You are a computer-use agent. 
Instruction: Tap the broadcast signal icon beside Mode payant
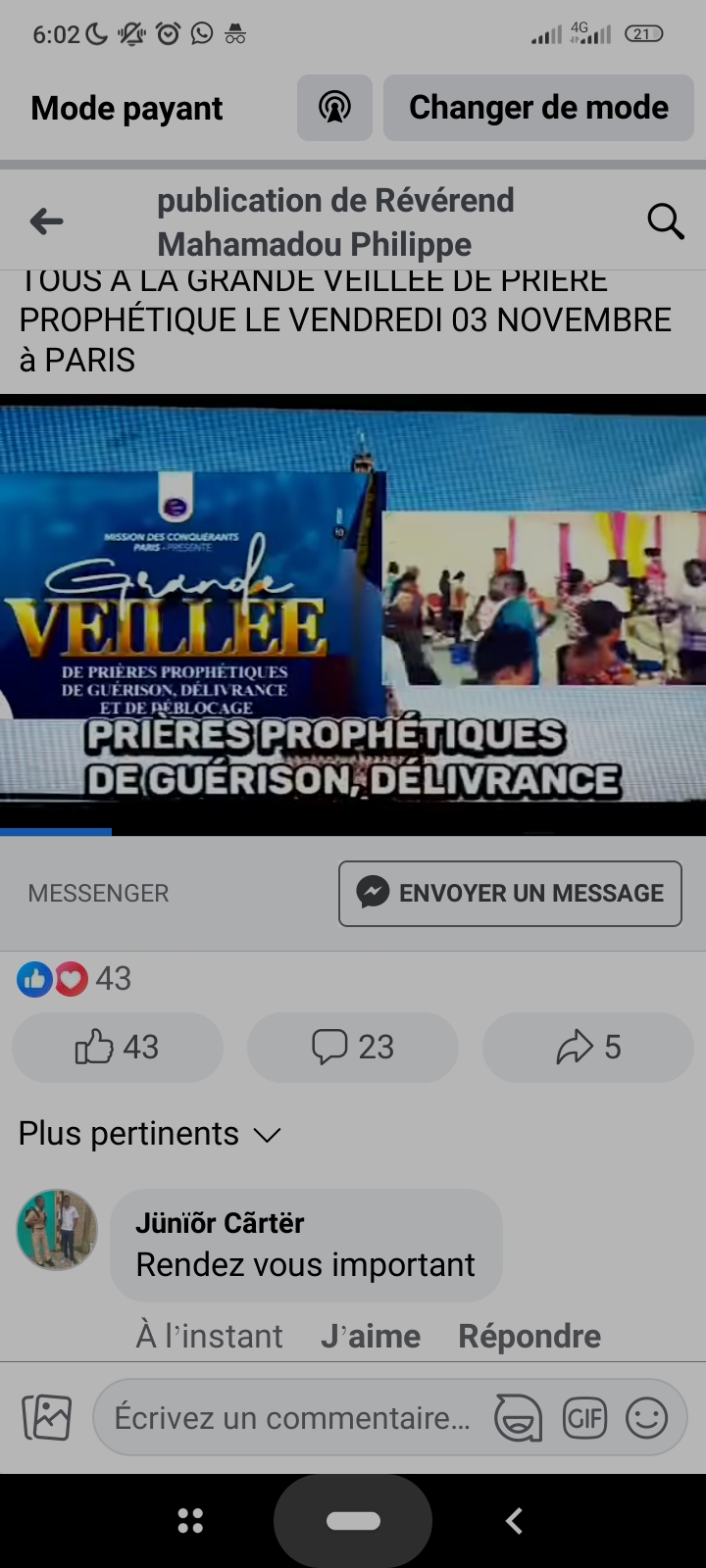[x=334, y=108]
